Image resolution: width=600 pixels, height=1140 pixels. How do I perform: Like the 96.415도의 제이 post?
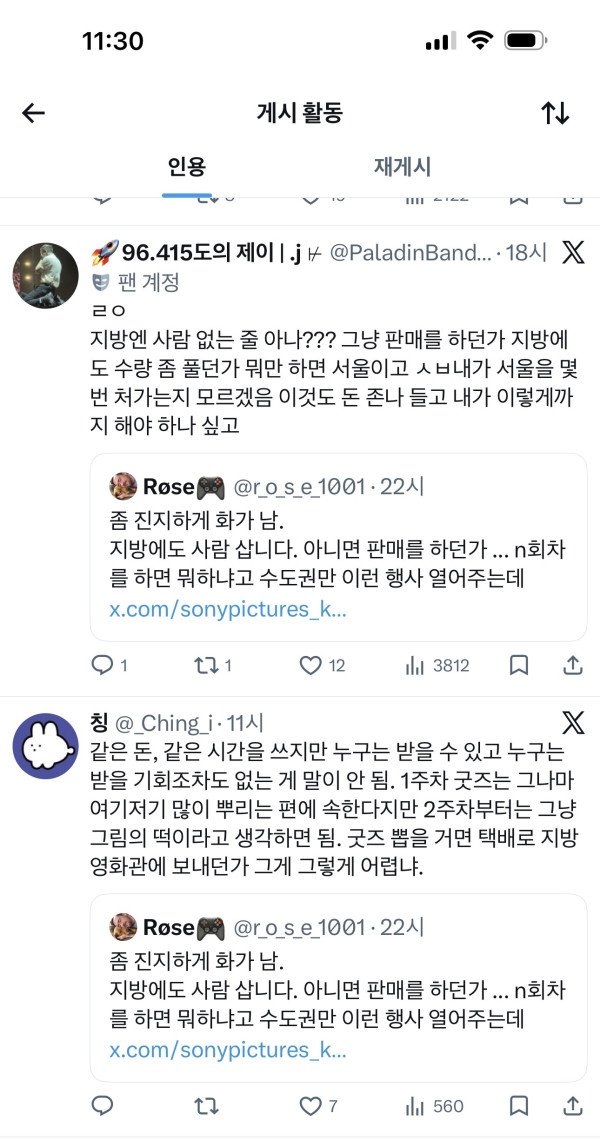point(312,665)
